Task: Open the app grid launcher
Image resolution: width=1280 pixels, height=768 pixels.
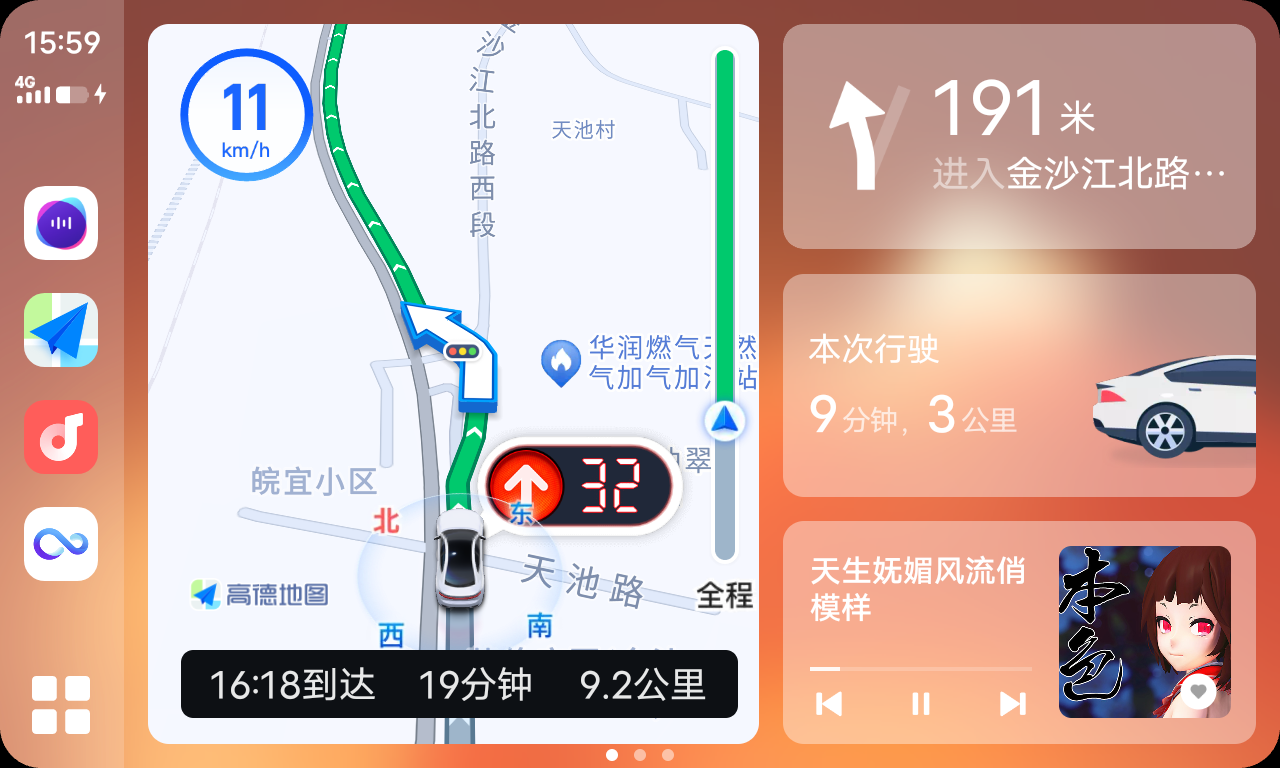Action: click(61, 705)
